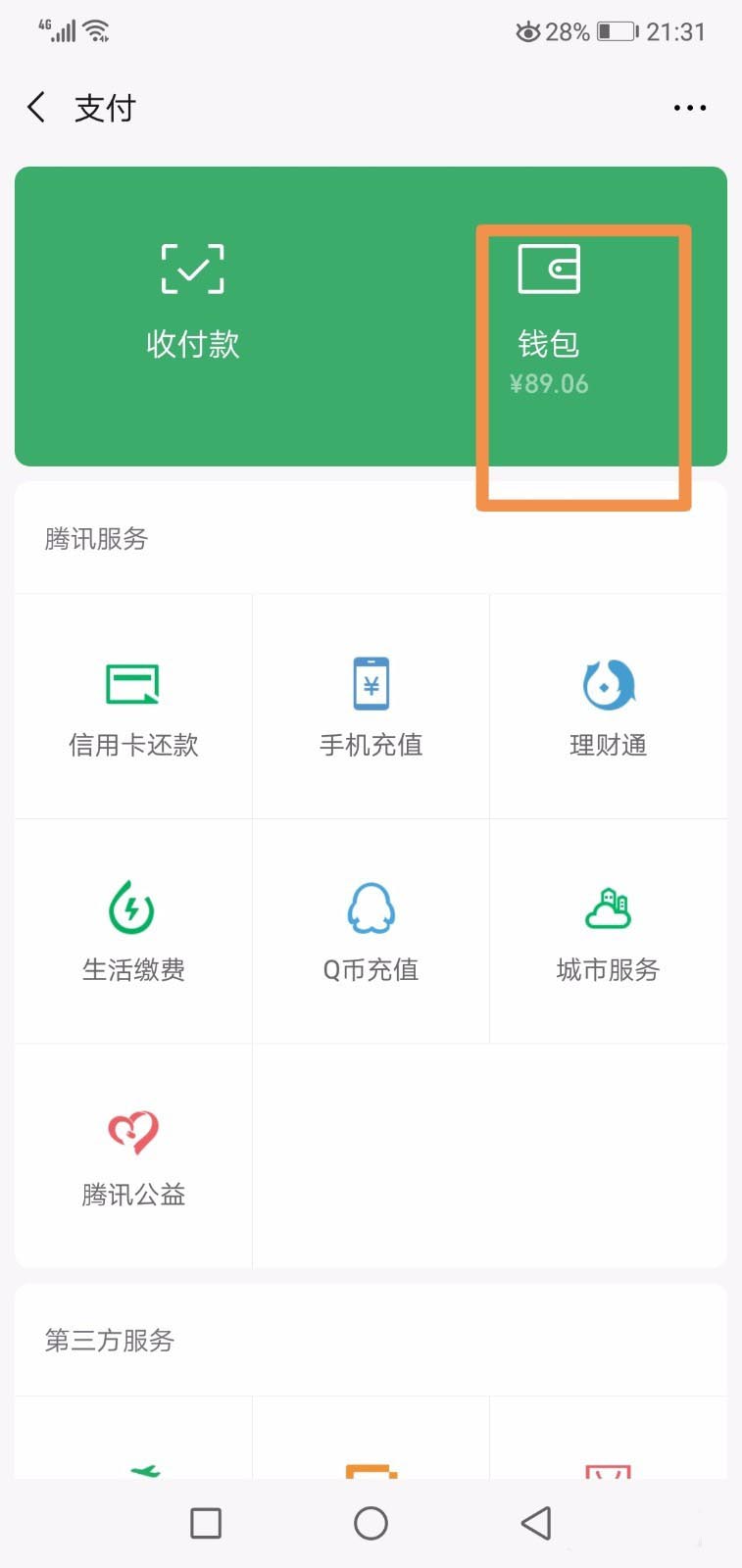The height and width of the screenshot is (1568, 742).
Task: Tap the system home button
Action: coord(371,1523)
